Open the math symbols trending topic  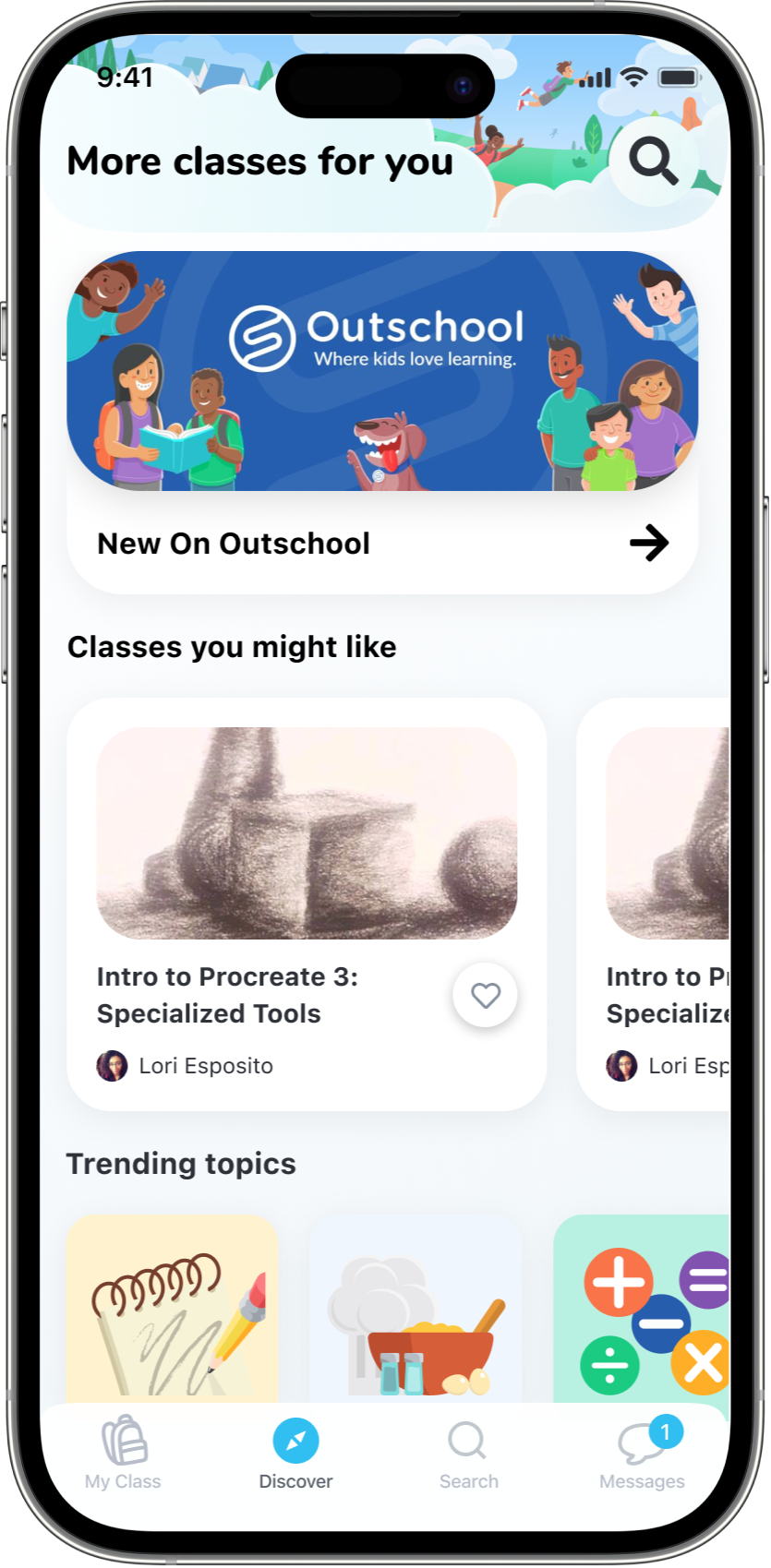[x=646, y=1311]
